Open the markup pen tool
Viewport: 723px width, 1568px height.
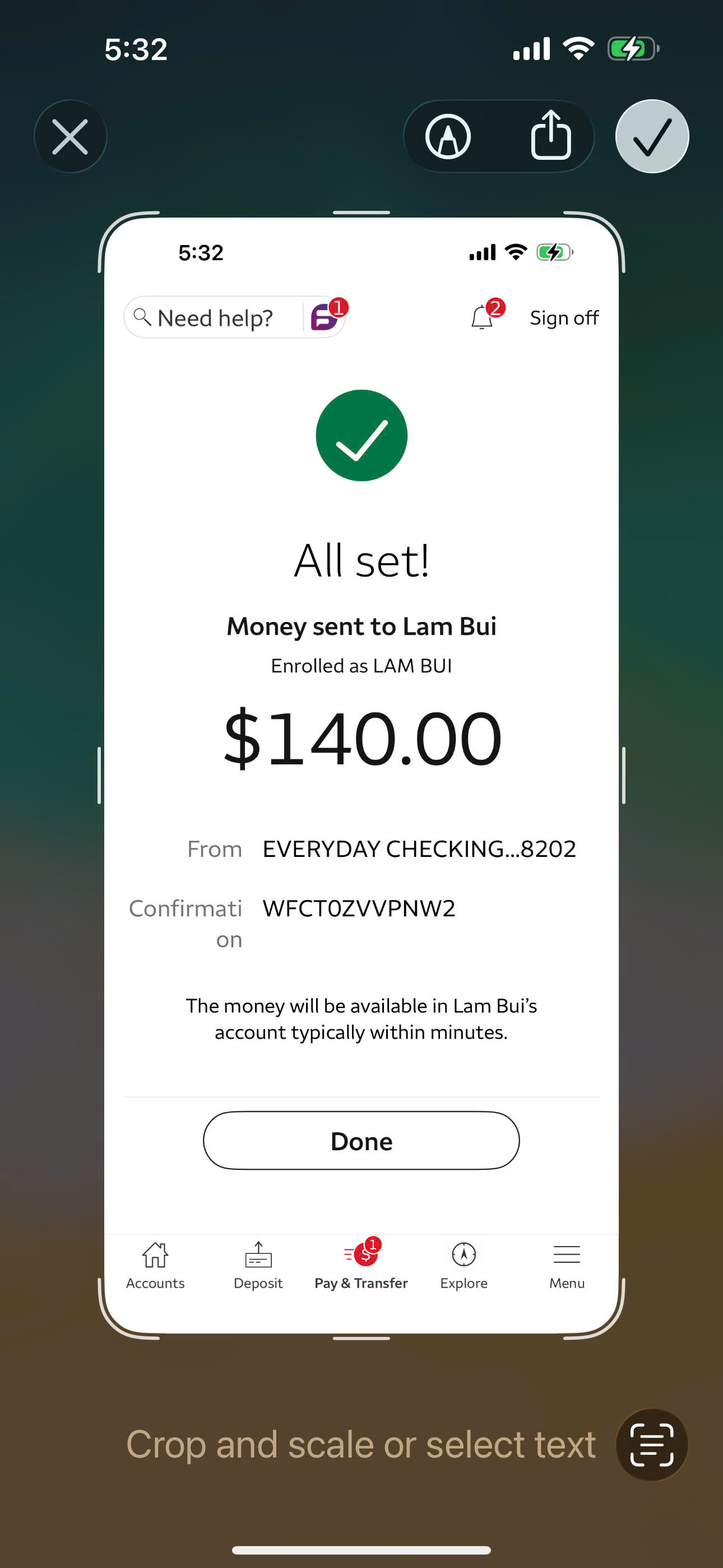(448, 136)
